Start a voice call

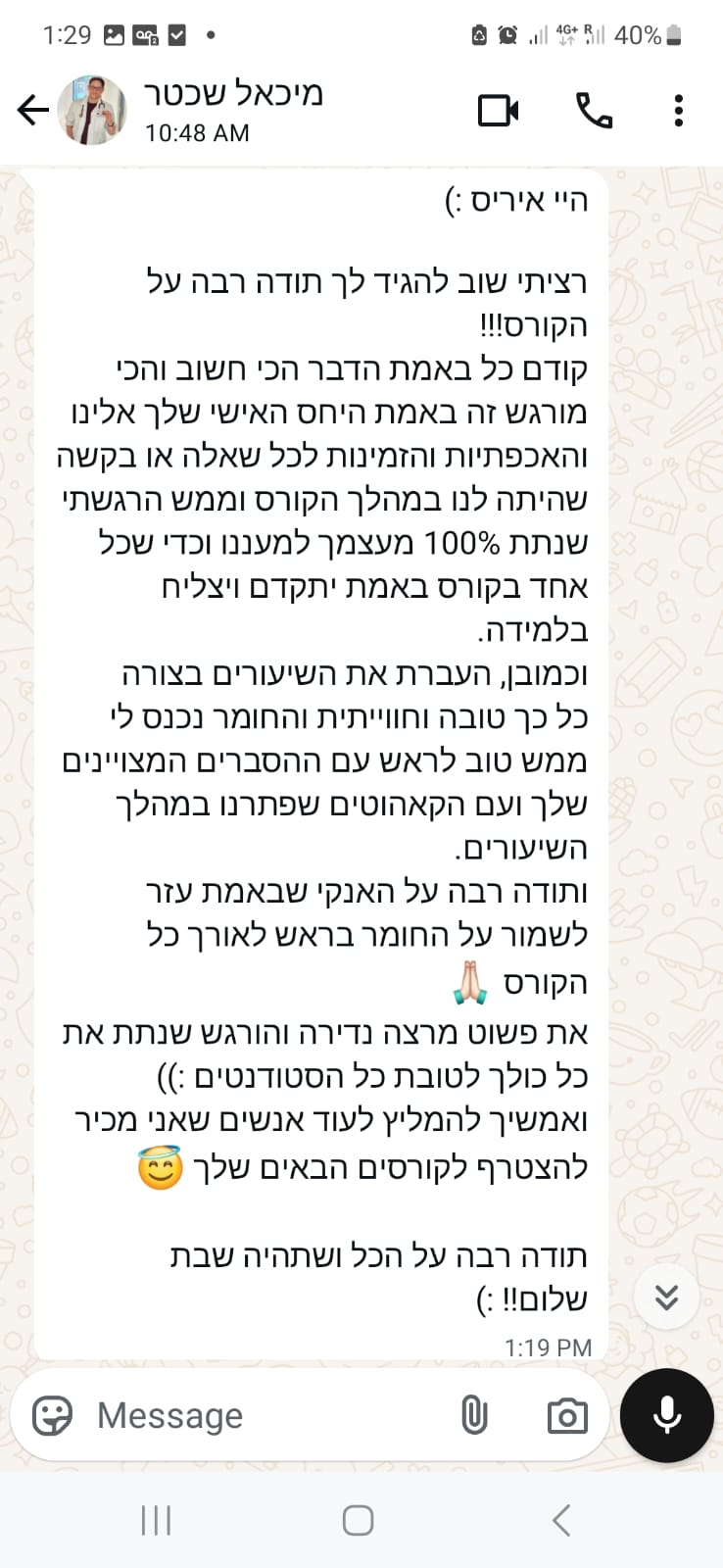coord(594,111)
